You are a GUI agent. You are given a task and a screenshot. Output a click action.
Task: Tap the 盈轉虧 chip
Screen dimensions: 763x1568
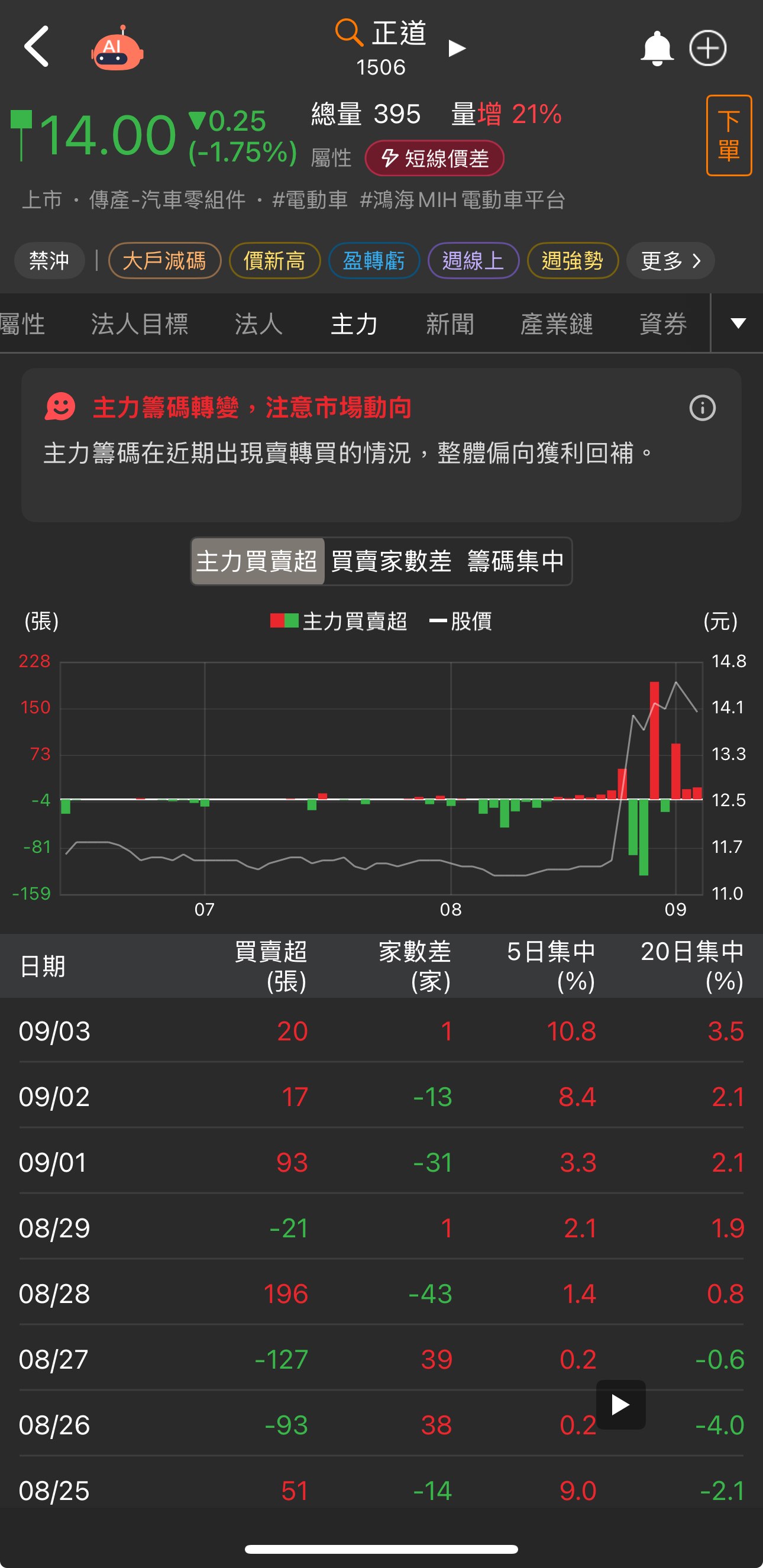pos(374,260)
